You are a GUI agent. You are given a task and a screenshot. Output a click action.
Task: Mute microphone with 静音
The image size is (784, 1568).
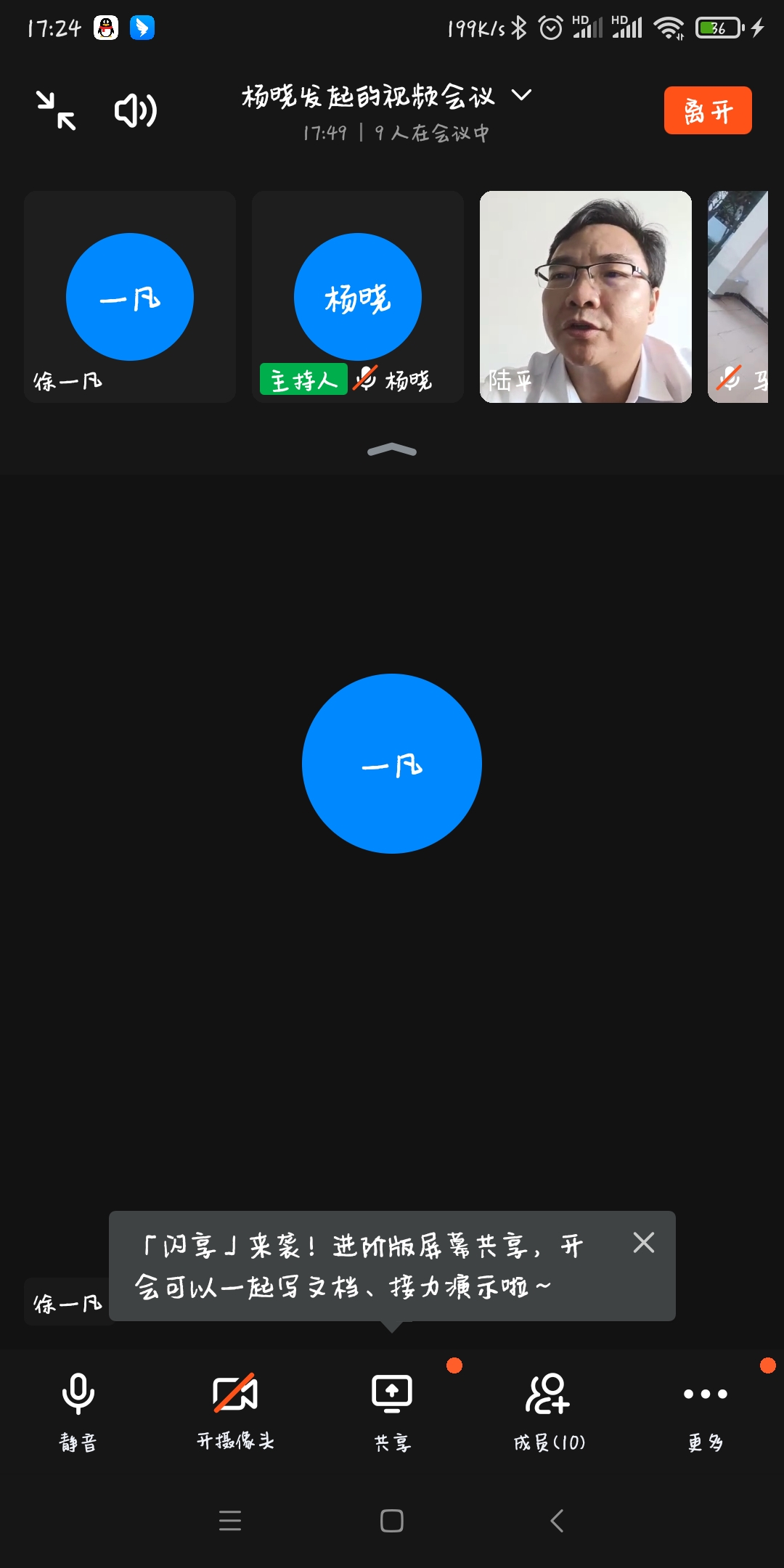click(78, 1410)
